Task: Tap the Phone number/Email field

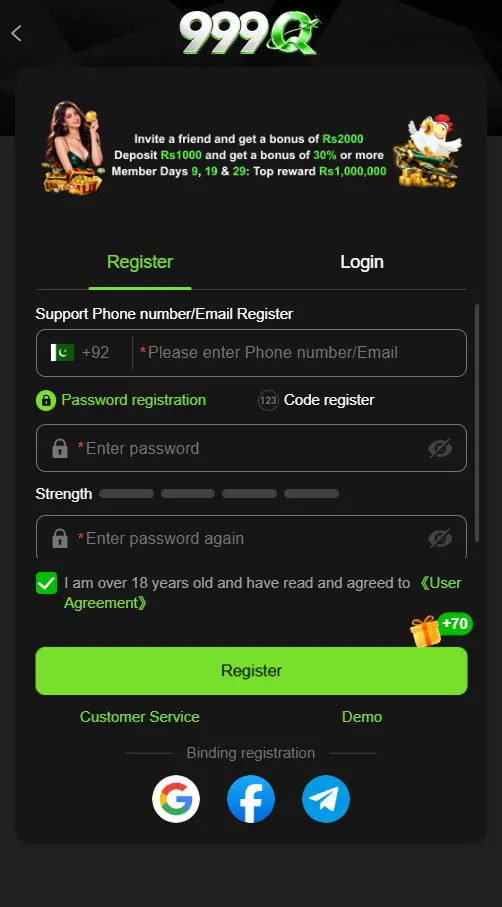Action: pyautogui.click(x=299, y=352)
